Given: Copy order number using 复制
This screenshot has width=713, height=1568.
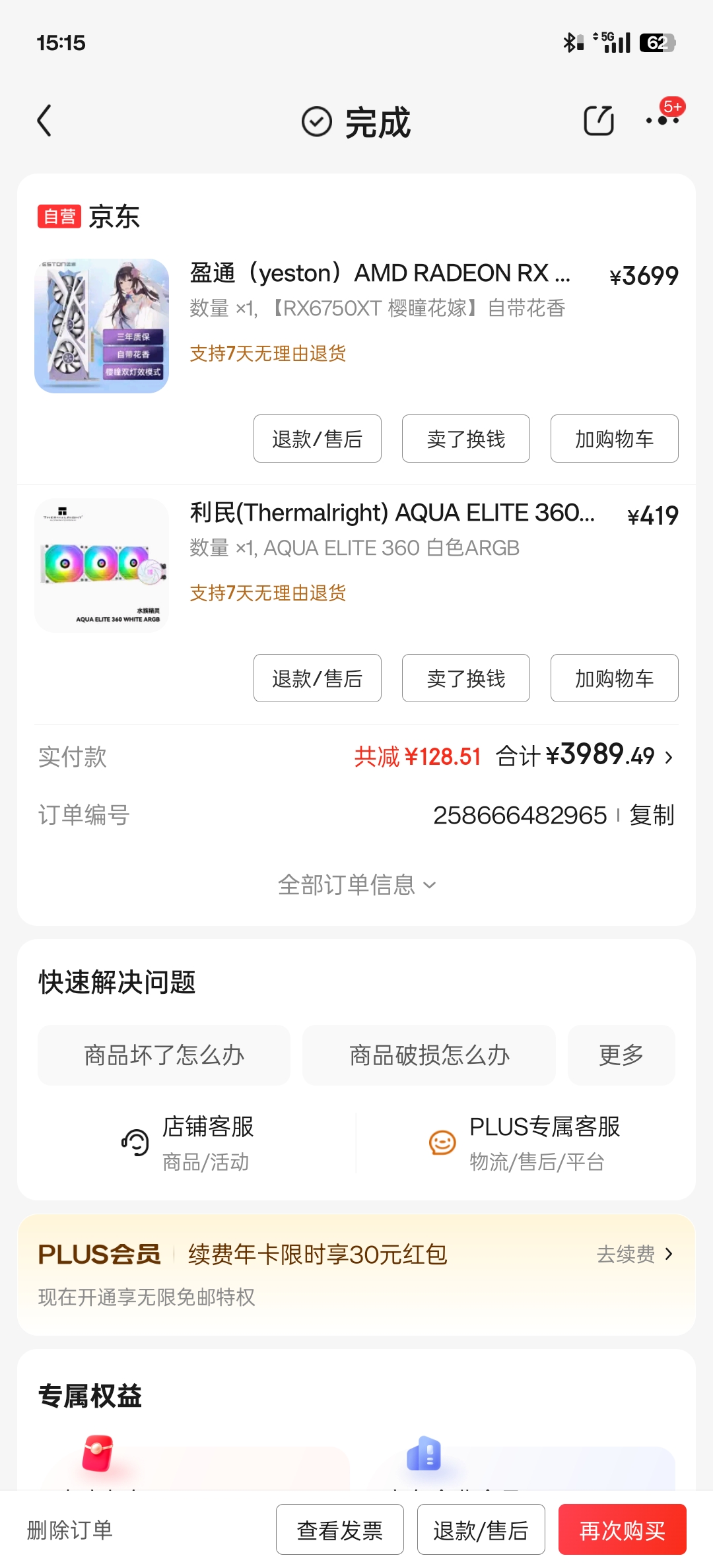Looking at the screenshot, I should [x=652, y=815].
